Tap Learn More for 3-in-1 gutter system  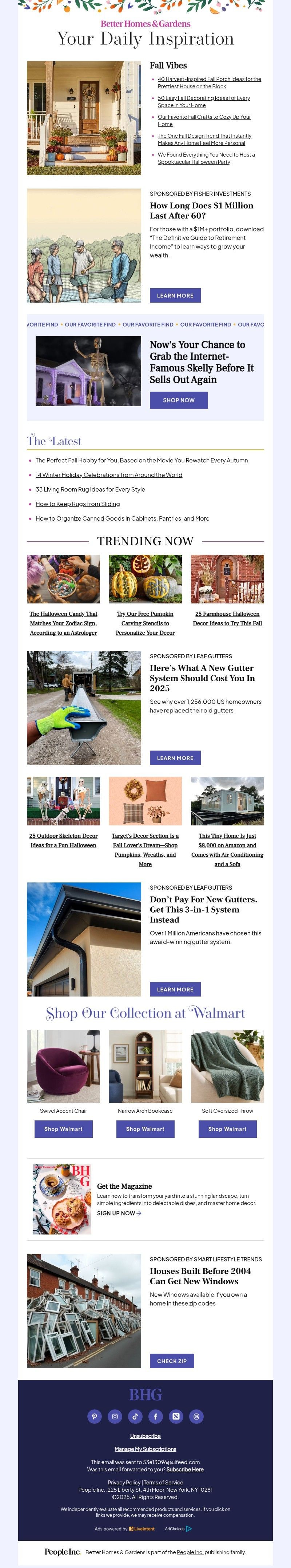tap(175, 989)
